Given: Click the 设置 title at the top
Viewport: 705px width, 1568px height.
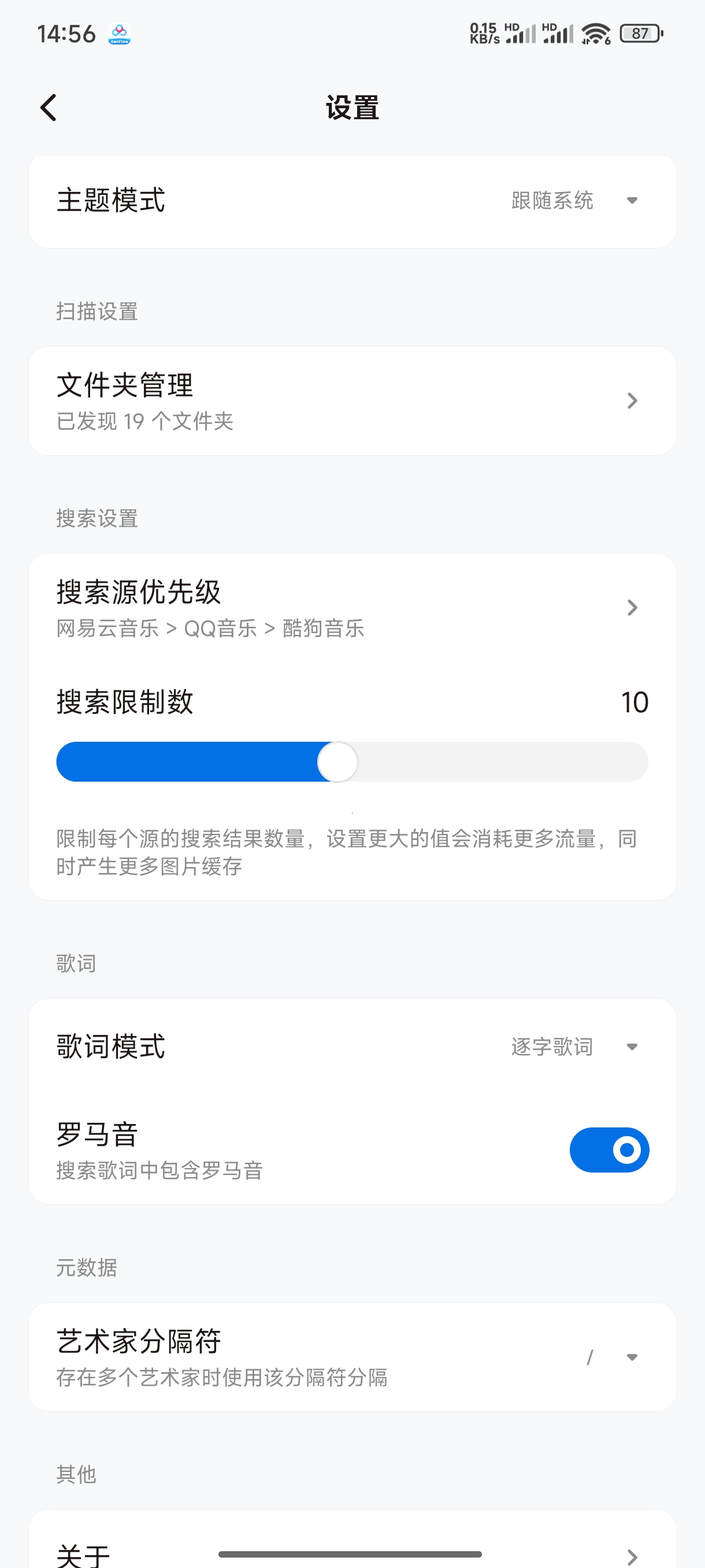Looking at the screenshot, I should 352,107.
